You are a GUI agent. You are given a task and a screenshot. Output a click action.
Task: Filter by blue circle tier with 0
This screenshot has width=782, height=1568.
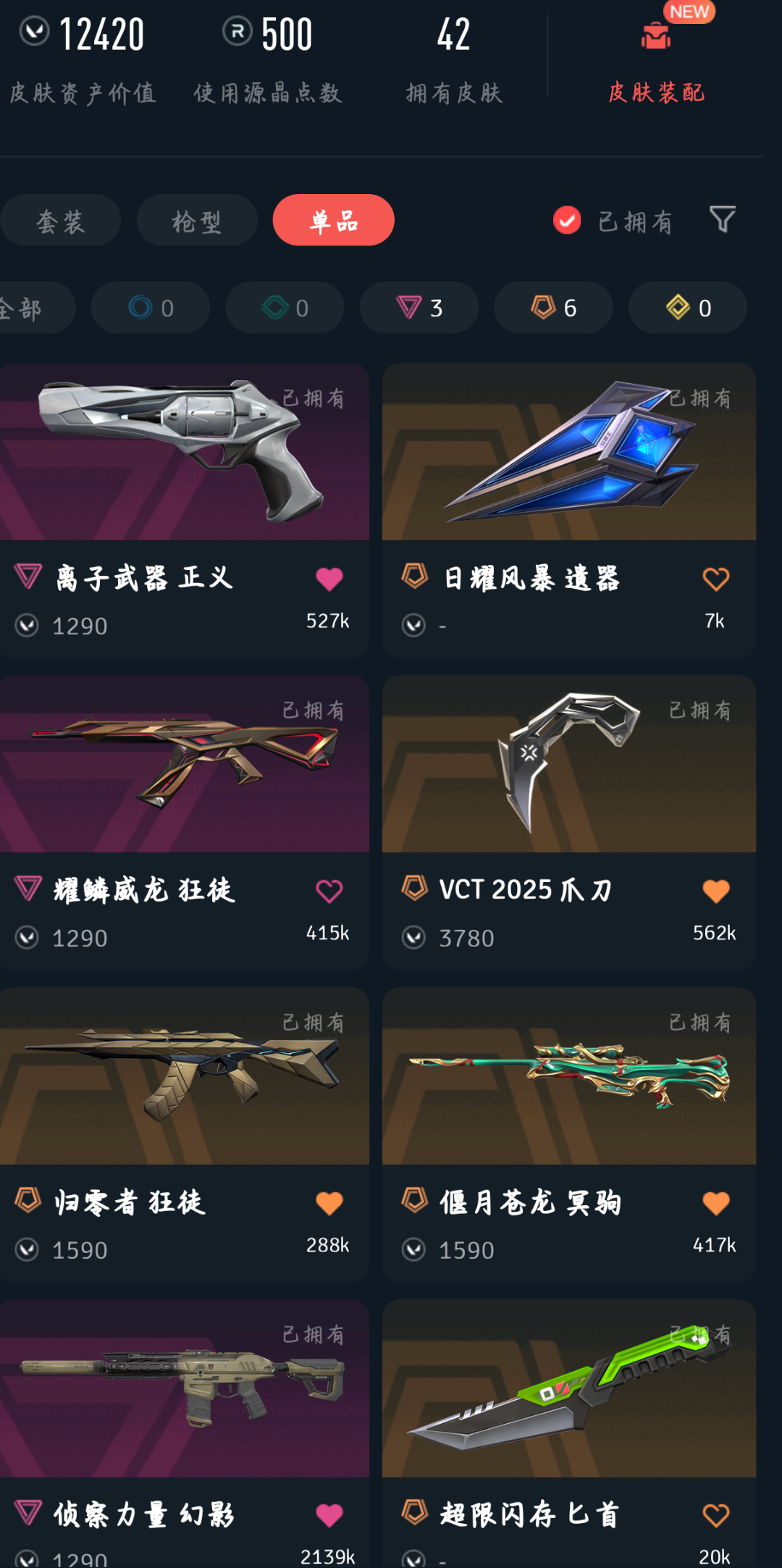151,308
